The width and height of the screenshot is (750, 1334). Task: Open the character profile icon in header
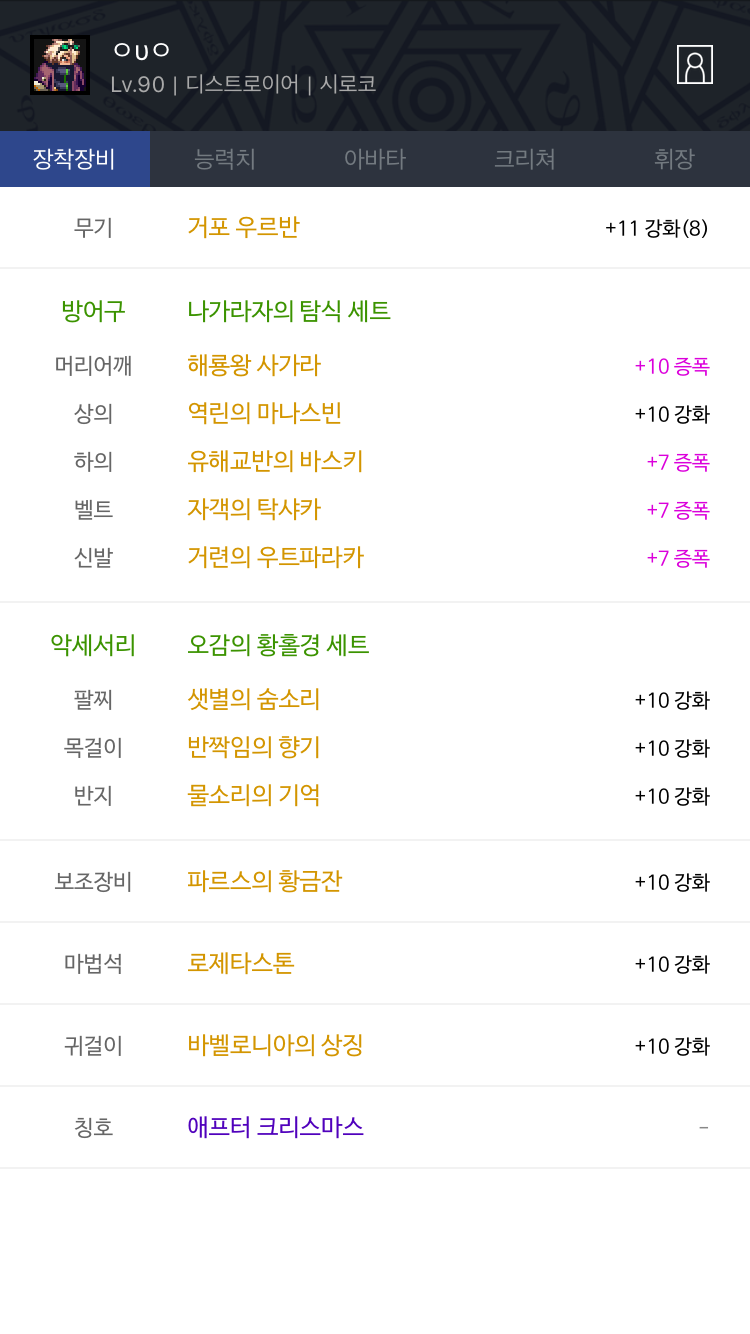tap(694, 65)
